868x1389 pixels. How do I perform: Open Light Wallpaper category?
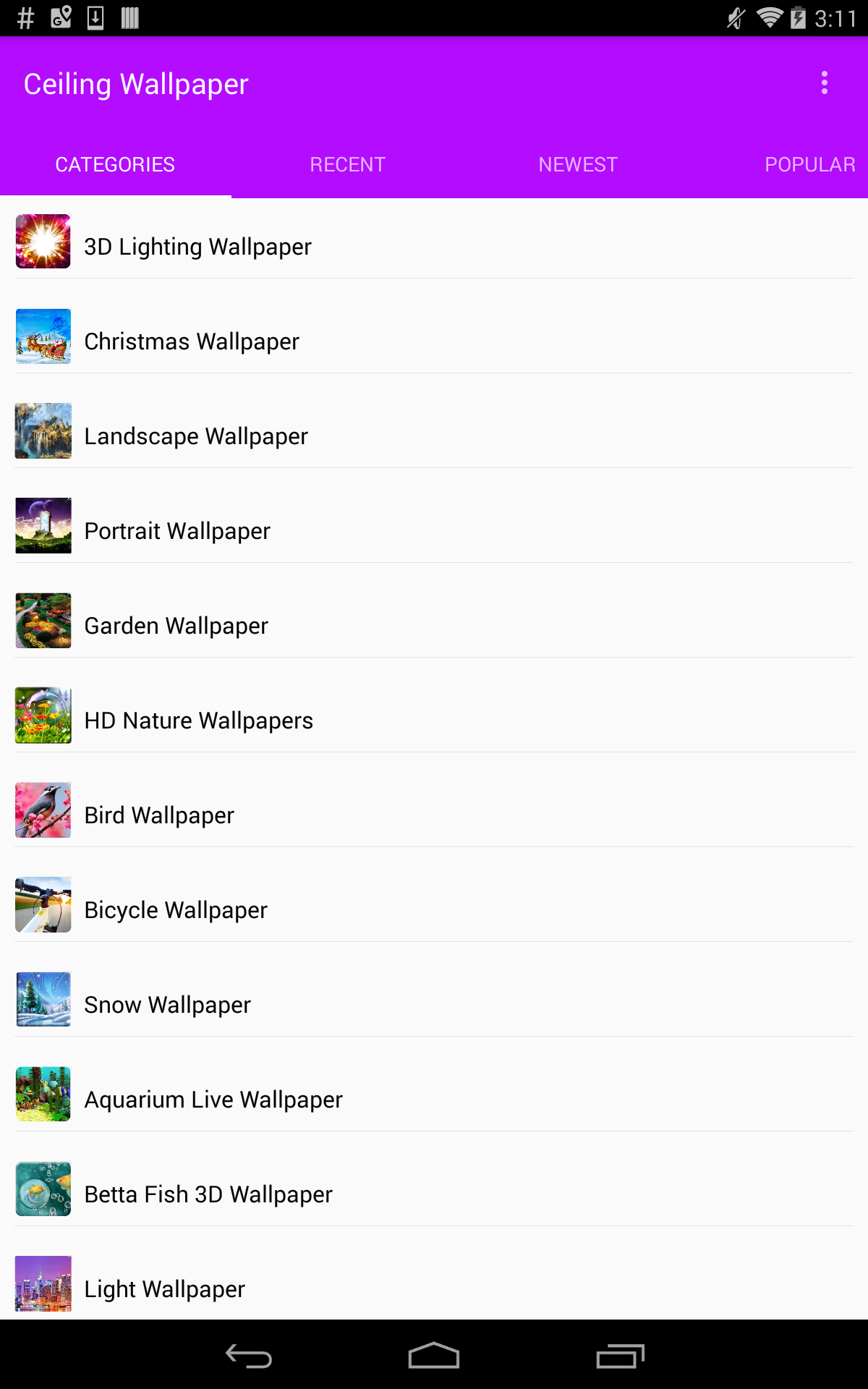(164, 1288)
